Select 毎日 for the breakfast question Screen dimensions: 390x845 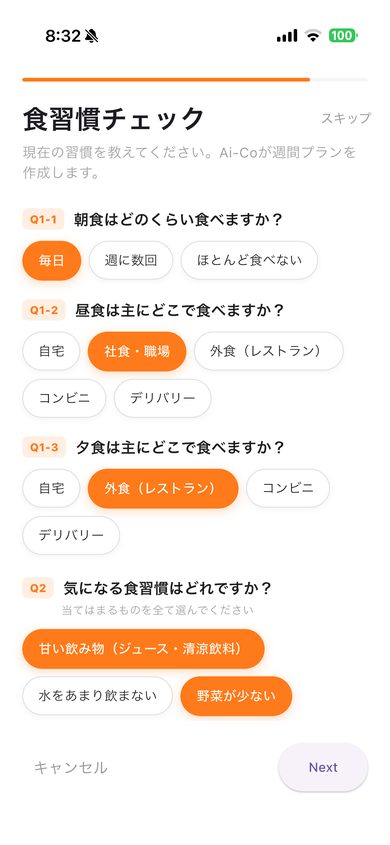tap(52, 260)
